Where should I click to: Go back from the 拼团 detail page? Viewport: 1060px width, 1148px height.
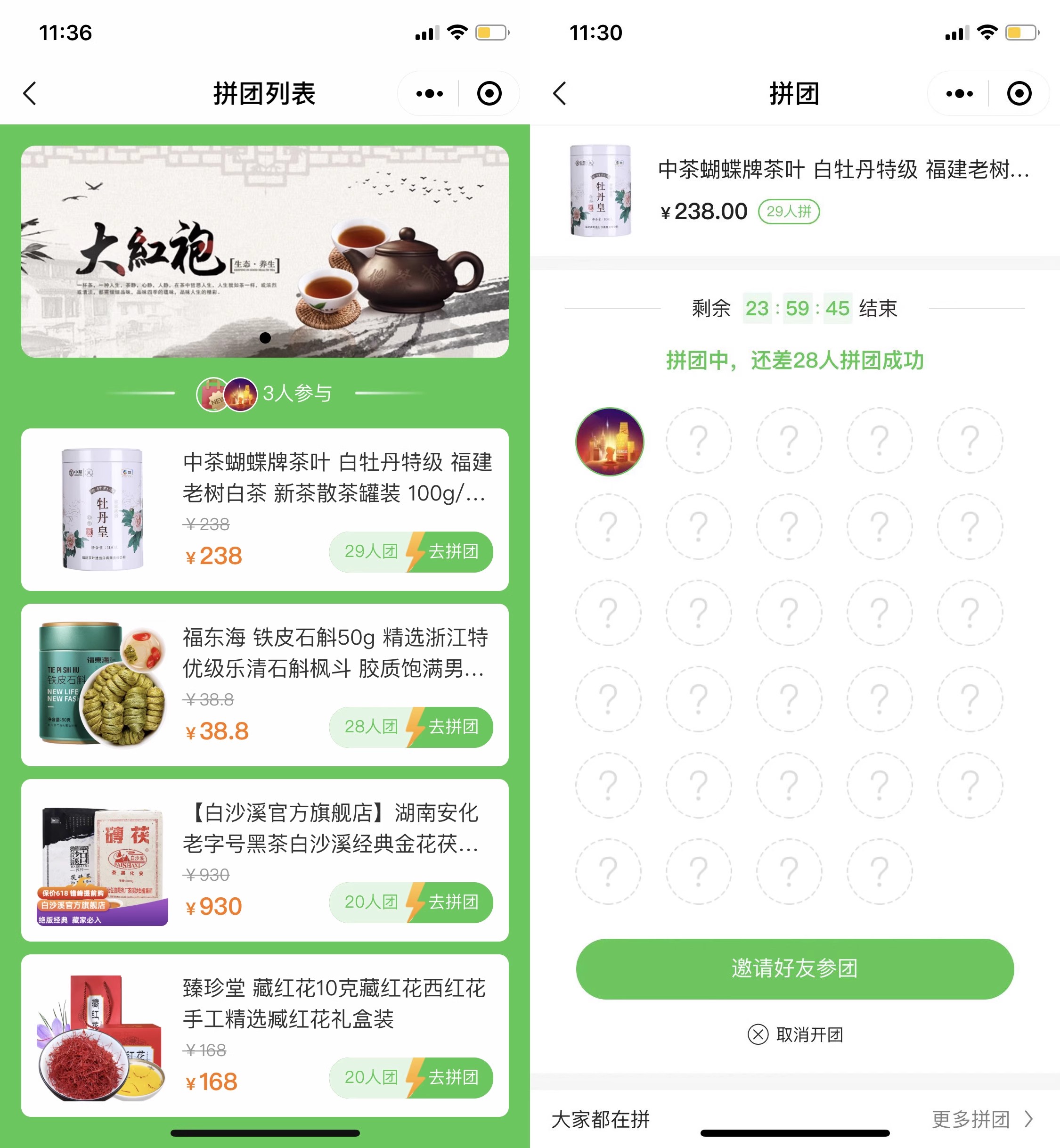click(560, 93)
